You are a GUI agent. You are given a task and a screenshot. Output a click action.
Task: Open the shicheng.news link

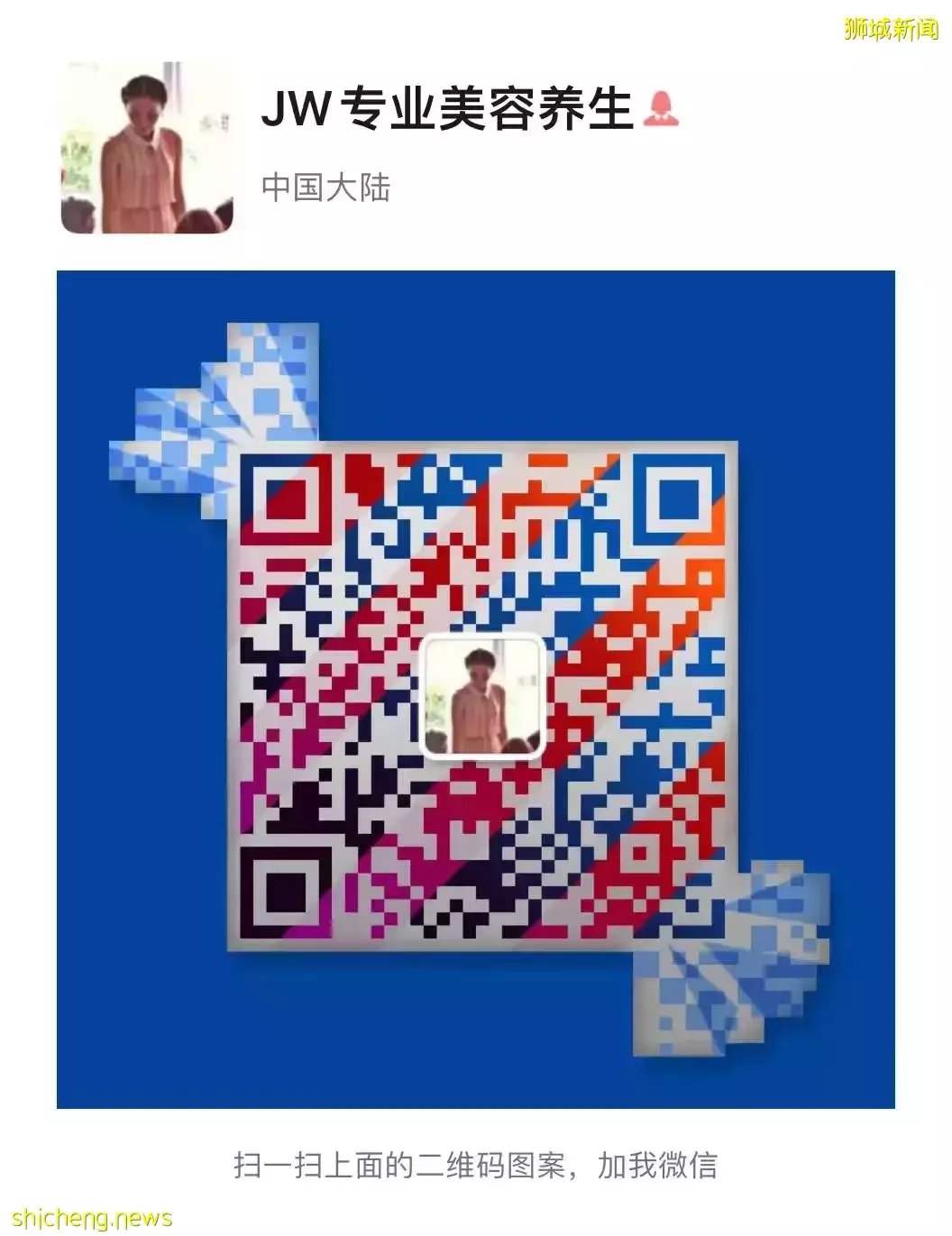[x=90, y=1215]
